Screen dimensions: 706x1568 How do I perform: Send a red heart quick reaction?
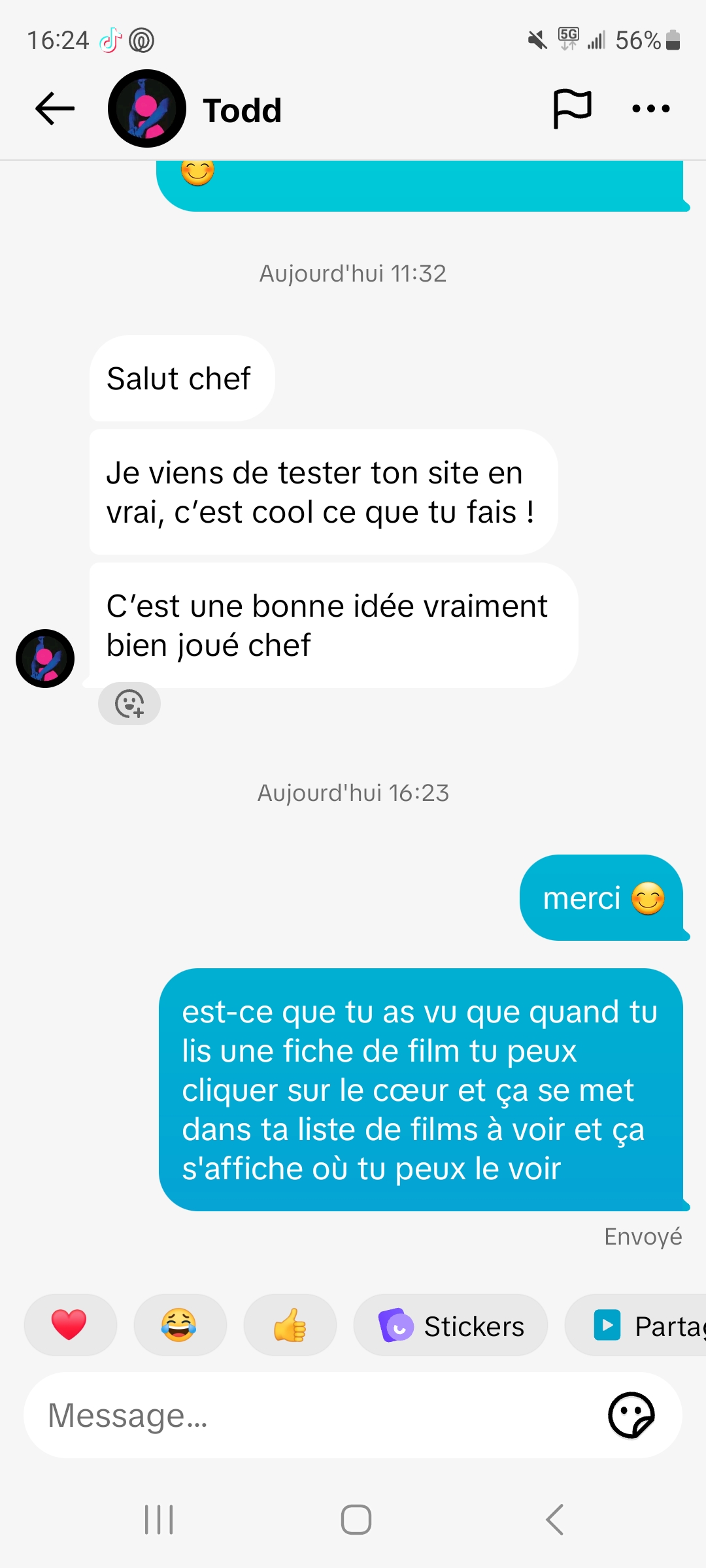pyautogui.click(x=69, y=1326)
